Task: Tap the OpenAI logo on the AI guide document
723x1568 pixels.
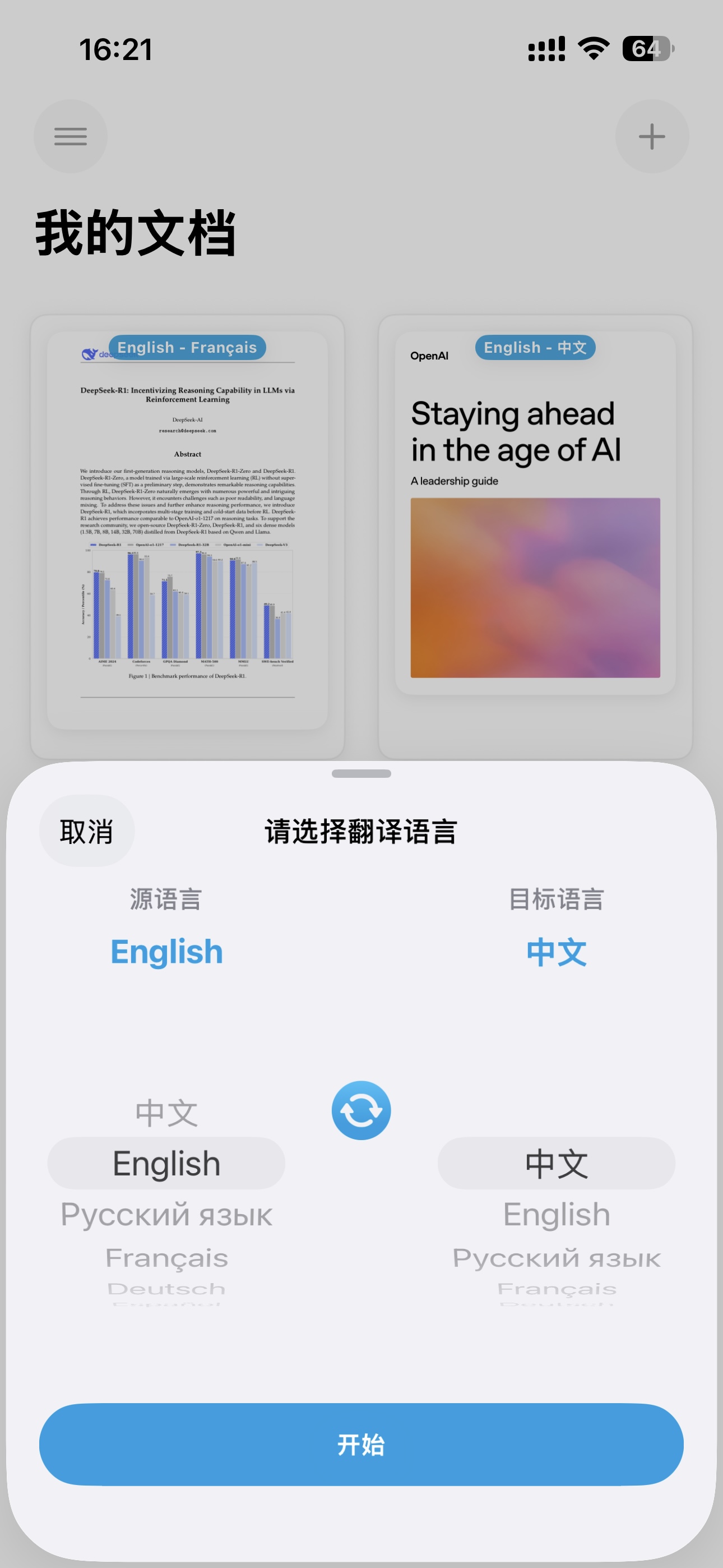Action: [x=430, y=356]
